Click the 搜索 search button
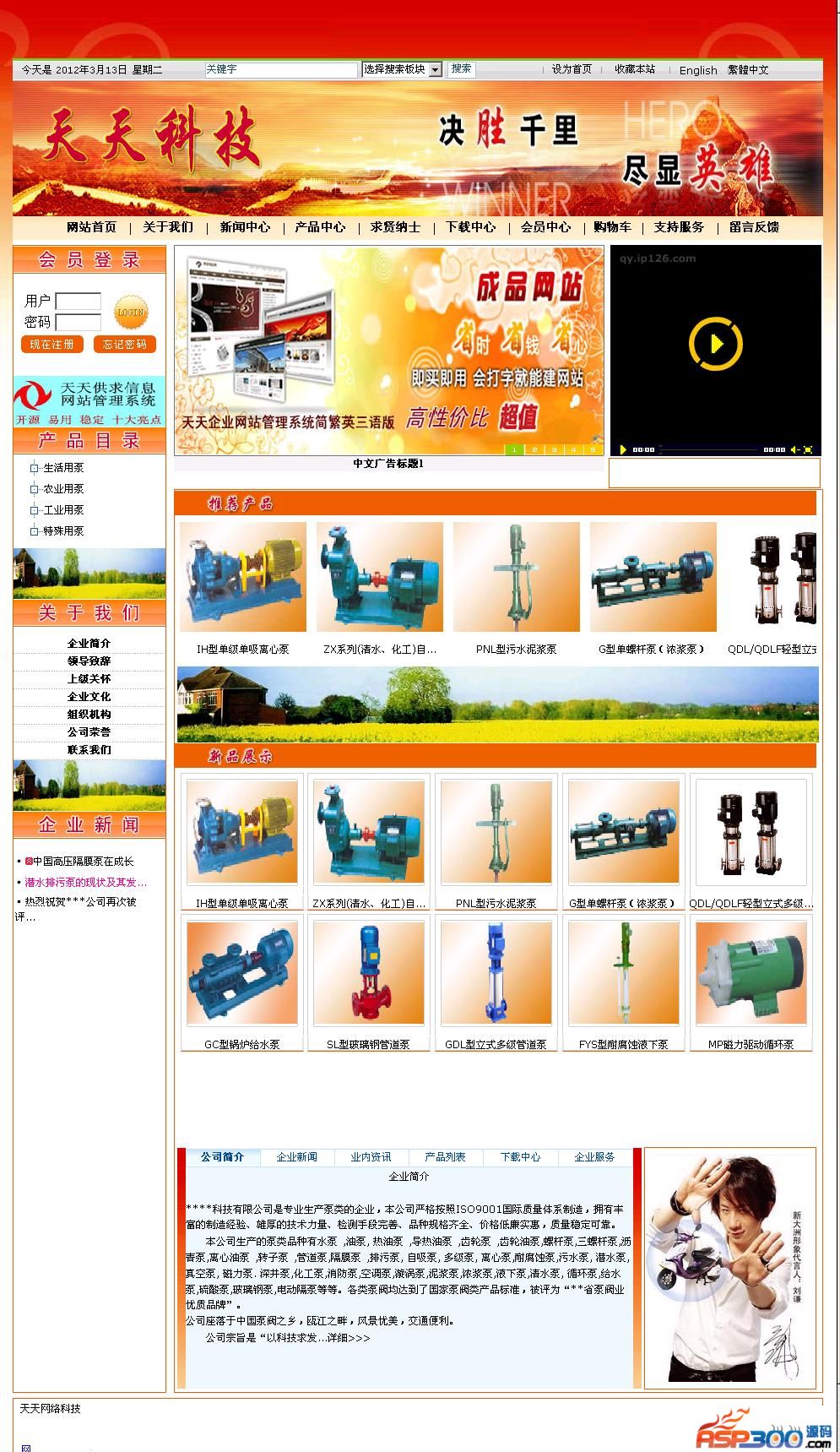 (462, 69)
